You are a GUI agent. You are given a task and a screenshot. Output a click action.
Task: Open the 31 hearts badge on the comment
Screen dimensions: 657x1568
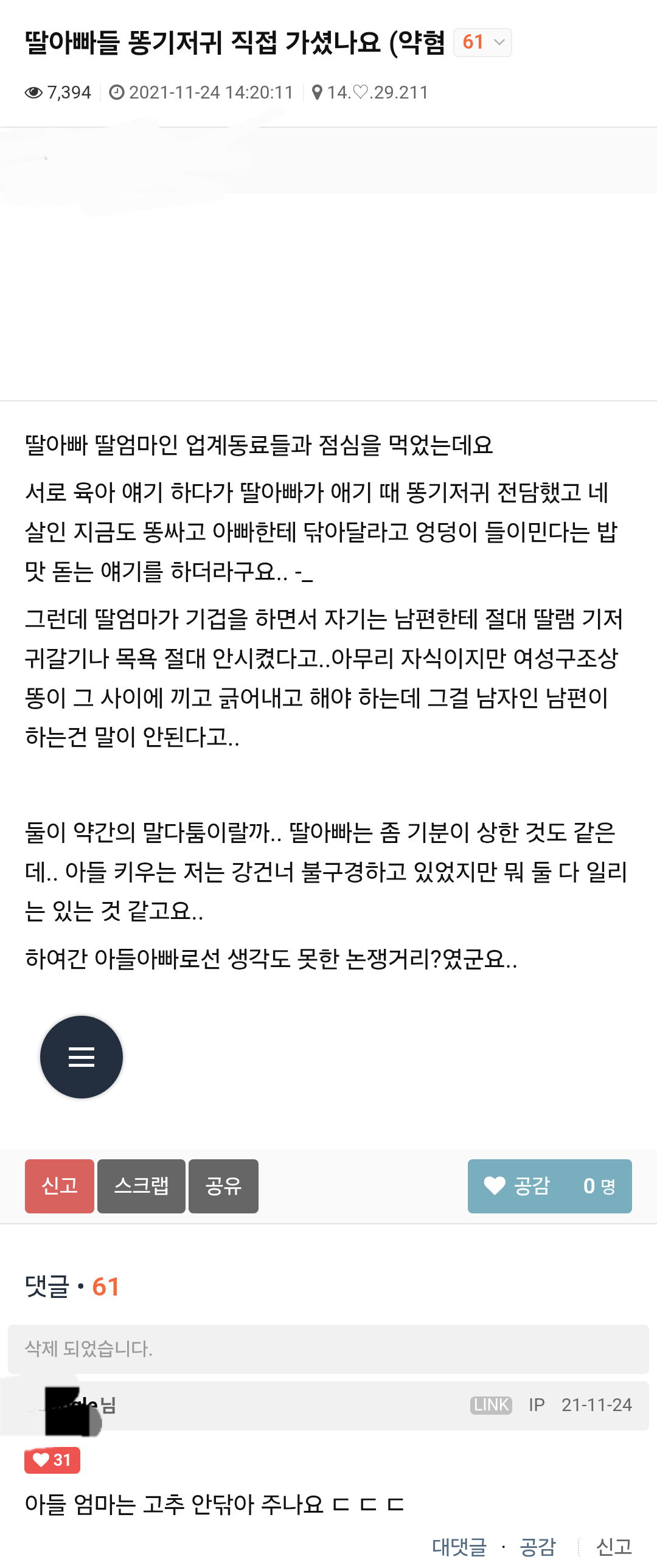click(x=52, y=1460)
